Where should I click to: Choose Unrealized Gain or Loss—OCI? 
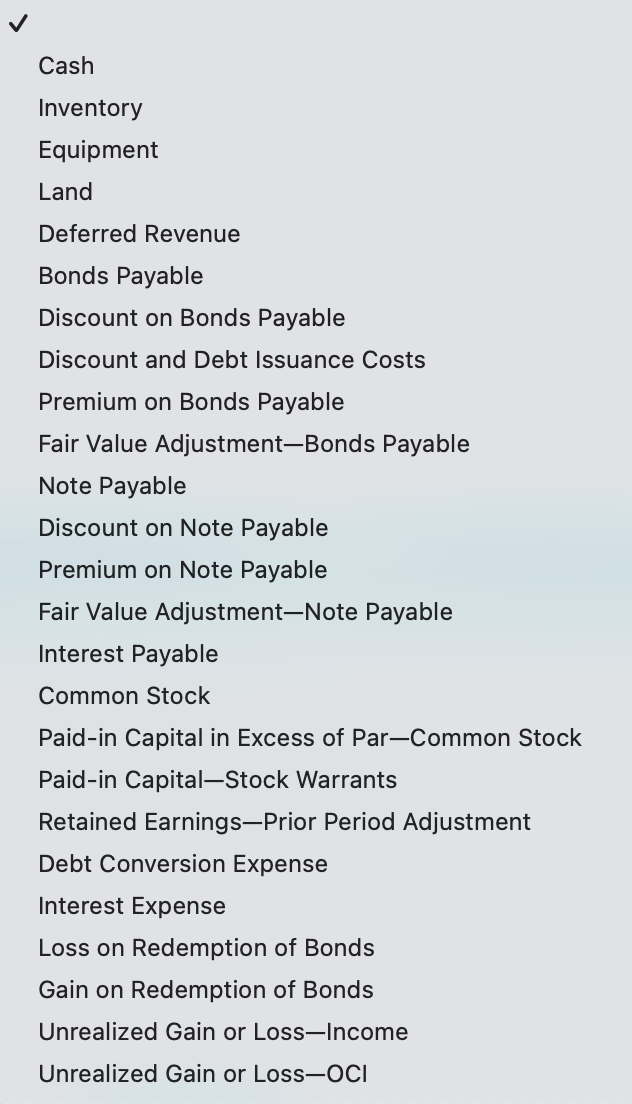(x=202, y=1074)
